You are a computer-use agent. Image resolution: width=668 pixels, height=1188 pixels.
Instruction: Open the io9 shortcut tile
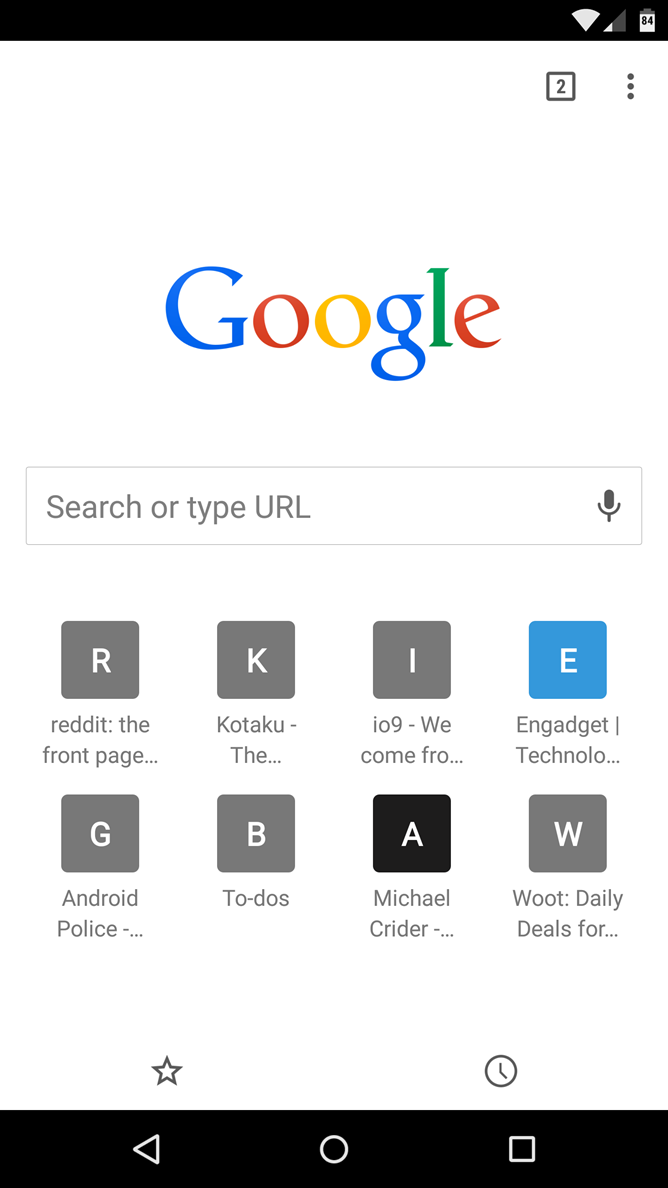coord(412,660)
